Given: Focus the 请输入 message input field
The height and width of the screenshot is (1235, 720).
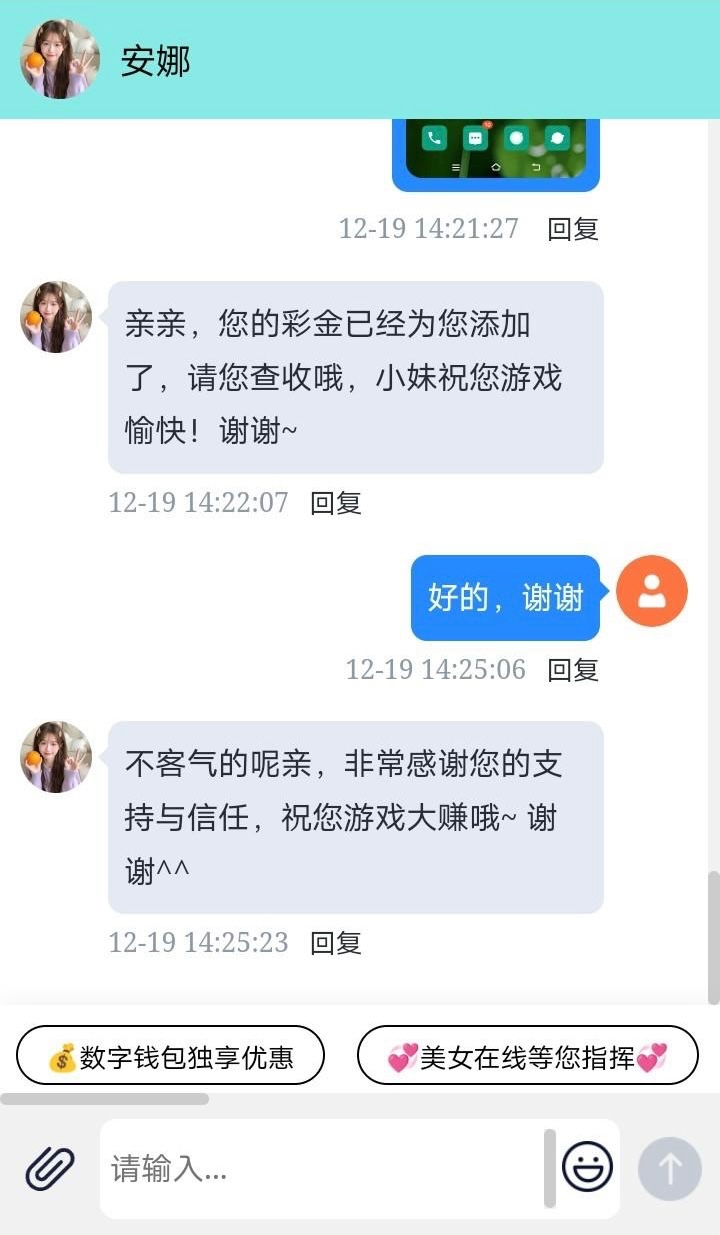Looking at the screenshot, I should [x=320, y=1168].
